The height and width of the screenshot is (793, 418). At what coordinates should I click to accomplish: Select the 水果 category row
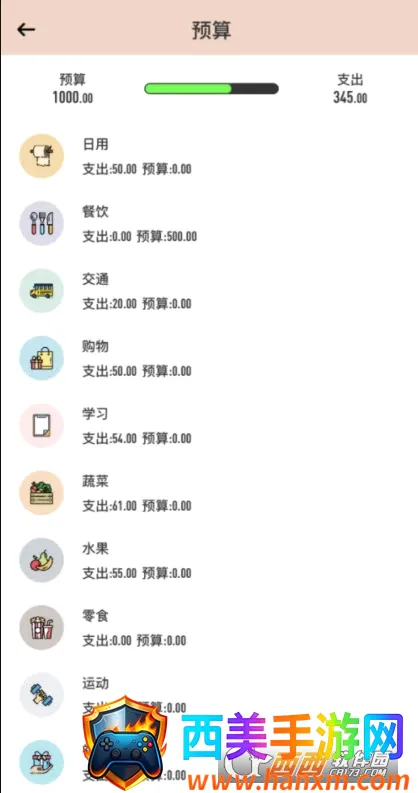209,560
